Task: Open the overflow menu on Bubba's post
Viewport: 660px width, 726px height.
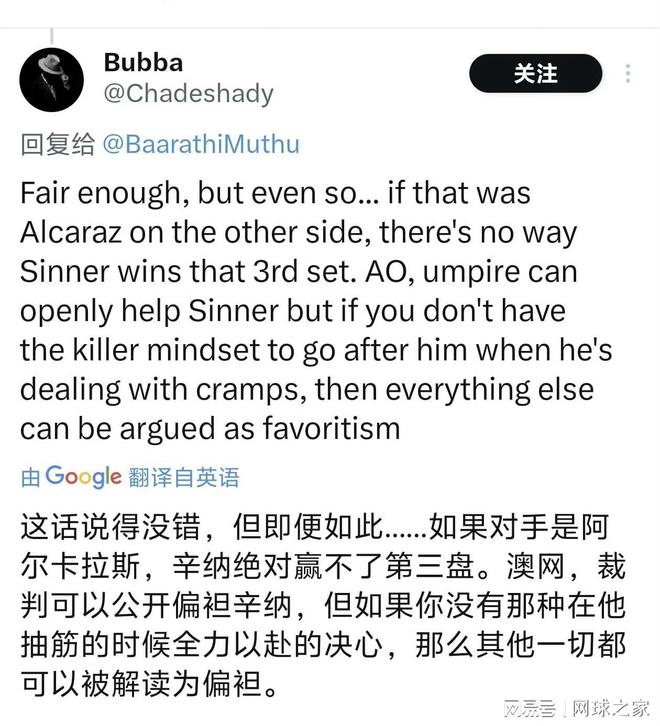Action: click(627, 74)
